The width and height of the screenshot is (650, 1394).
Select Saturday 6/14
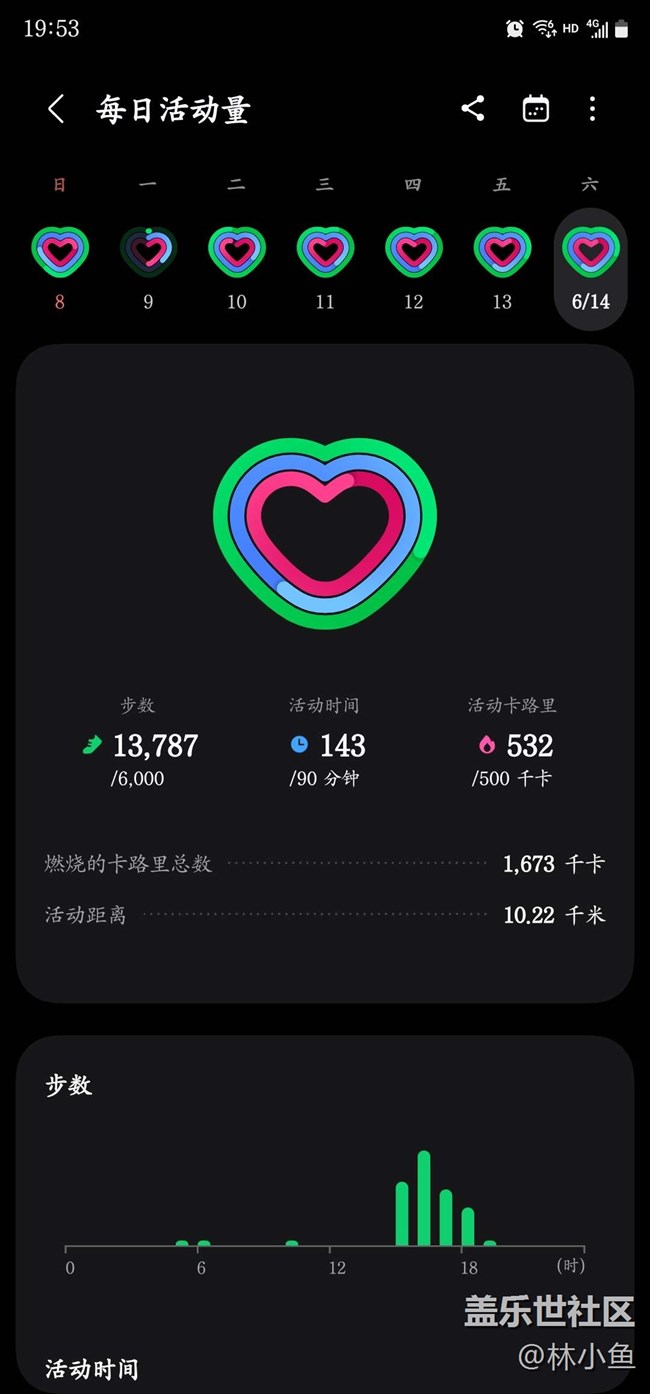click(x=590, y=268)
